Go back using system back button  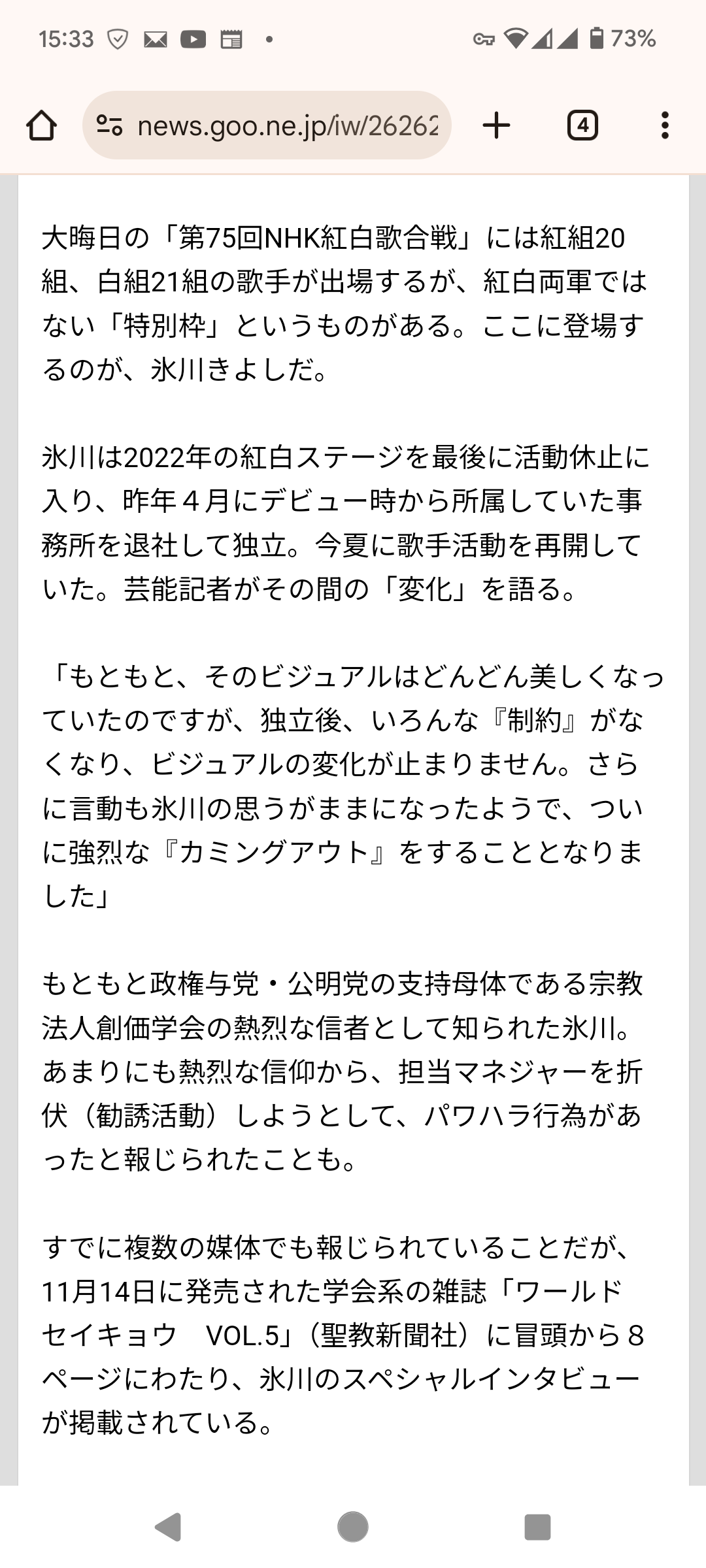[x=169, y=1527]
